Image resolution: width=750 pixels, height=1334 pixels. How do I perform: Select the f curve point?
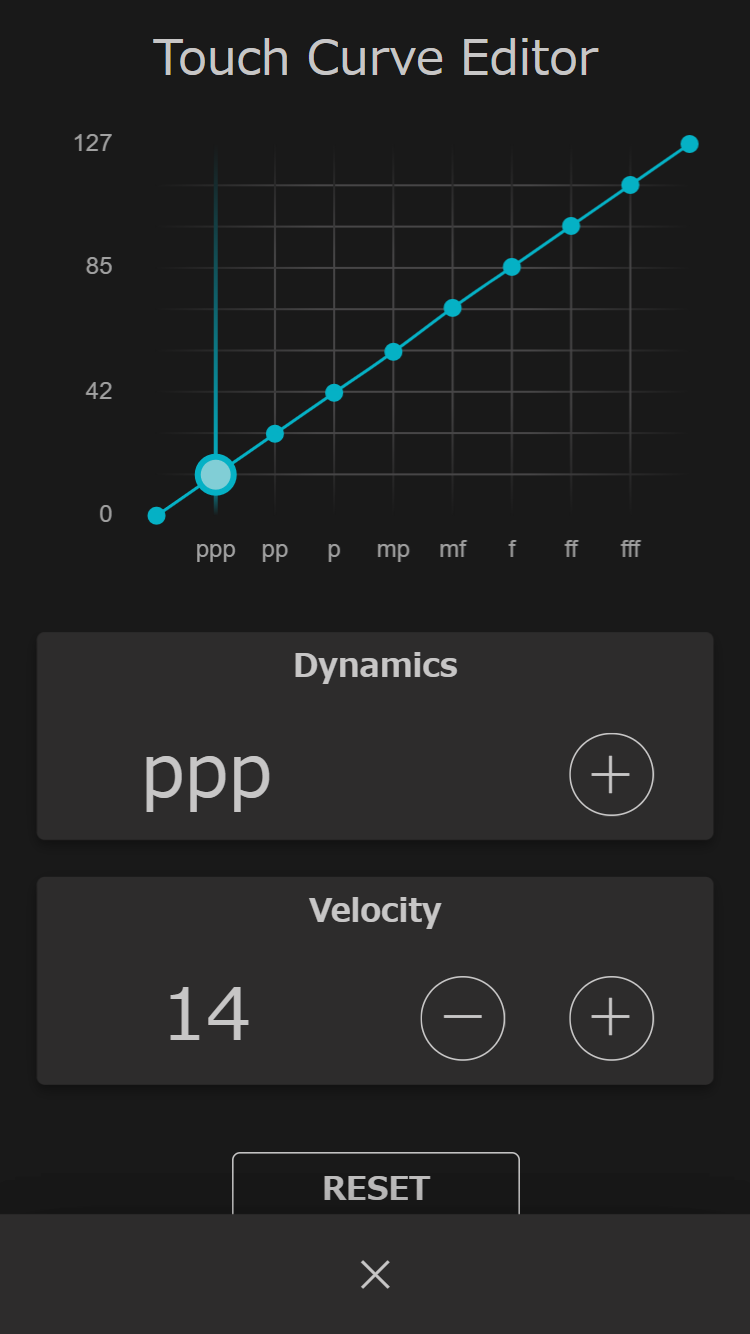[x=512, y=267]
